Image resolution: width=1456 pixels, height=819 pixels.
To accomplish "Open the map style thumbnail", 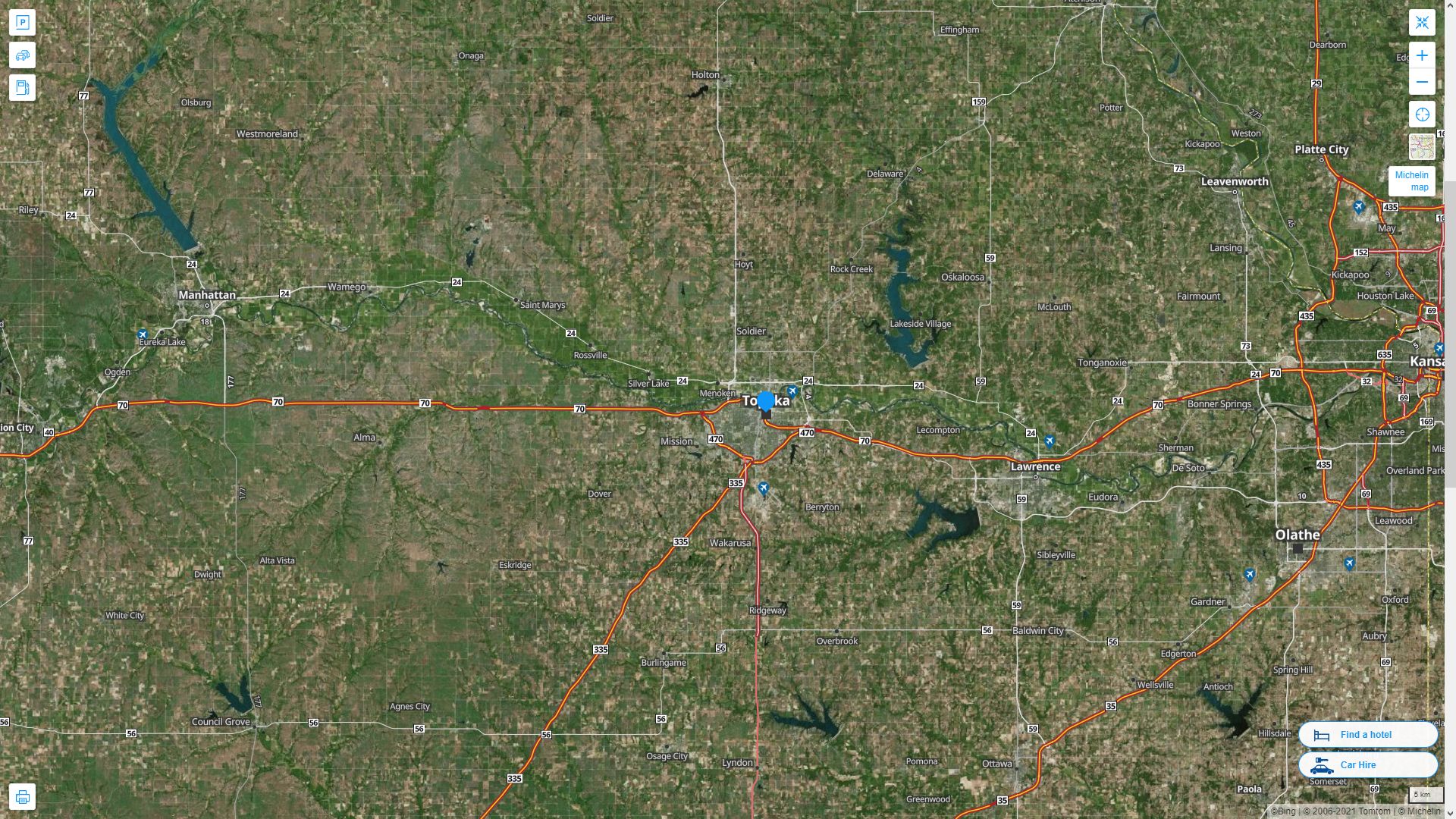I will pos(1422,146).
